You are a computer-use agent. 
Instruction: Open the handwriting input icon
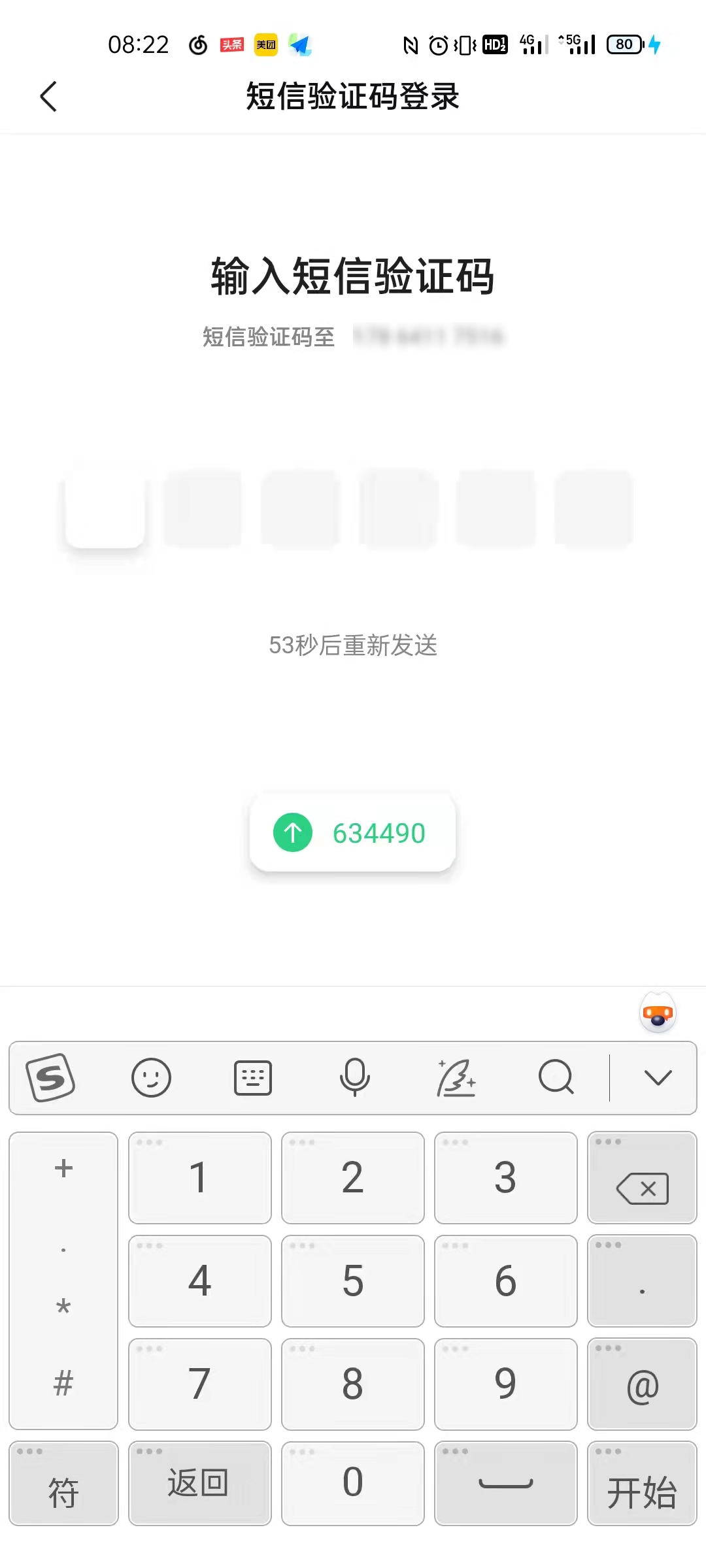coord(456,1077)
